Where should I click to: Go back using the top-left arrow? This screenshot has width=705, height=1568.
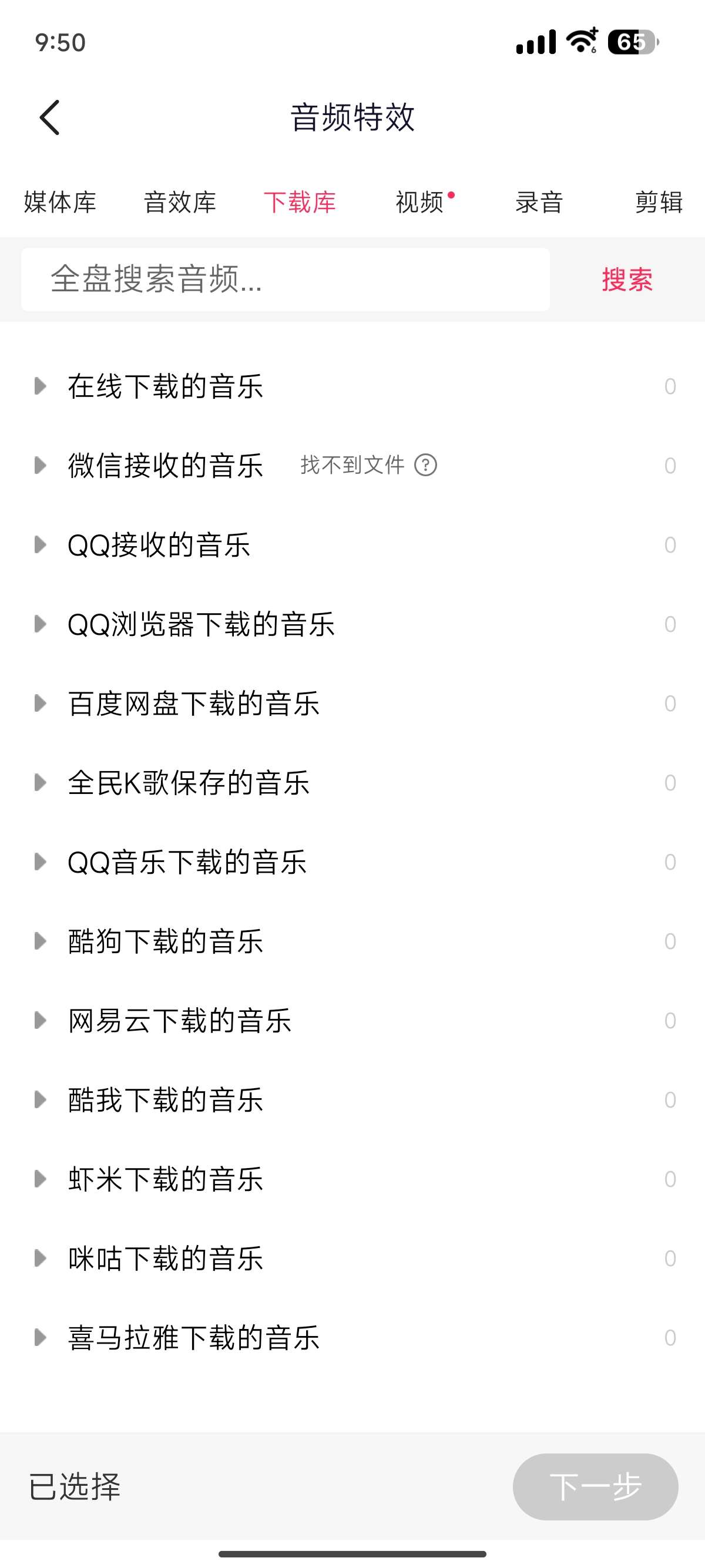tap(50, 117)
